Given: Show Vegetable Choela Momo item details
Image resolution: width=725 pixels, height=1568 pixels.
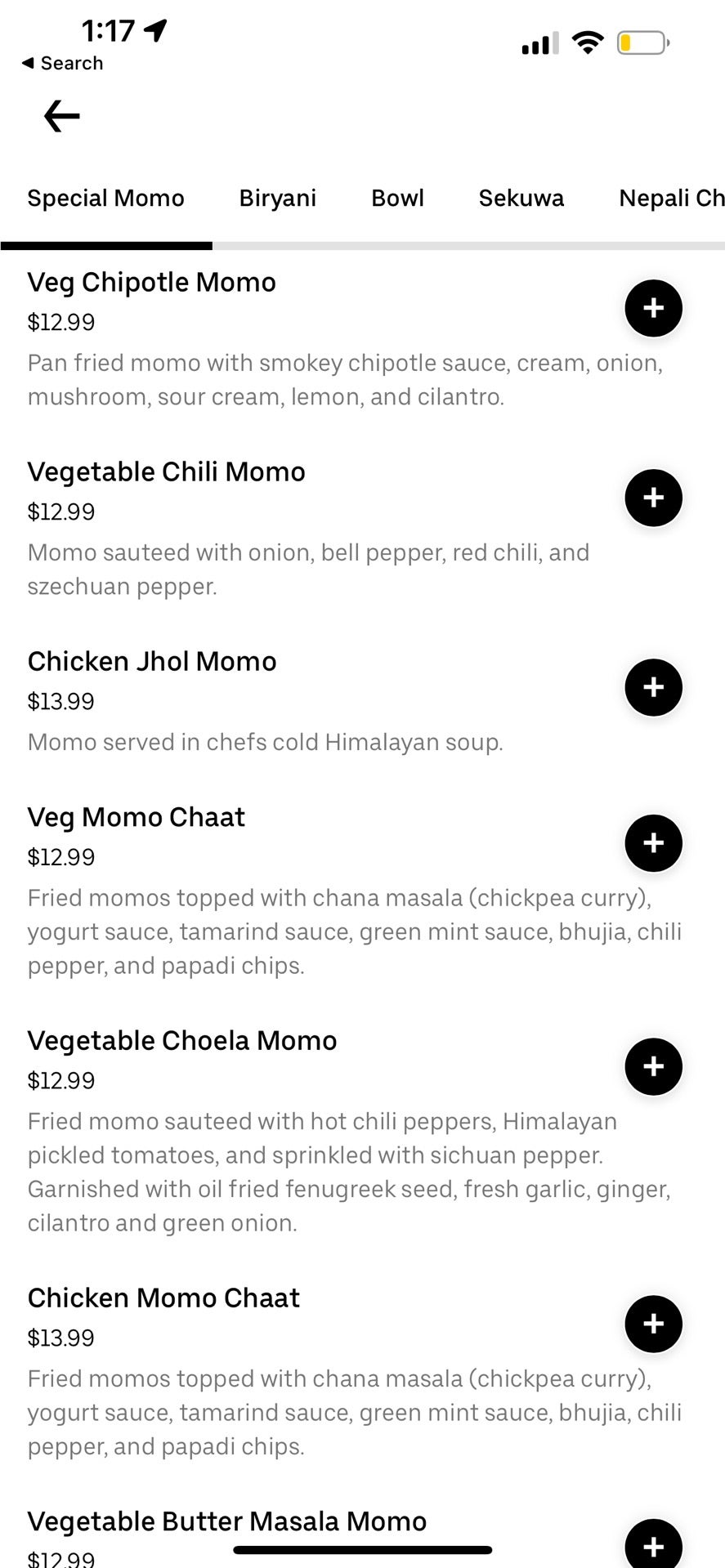Looking at the screenshot, I should pyautogui.click(x=182, y=1041).
